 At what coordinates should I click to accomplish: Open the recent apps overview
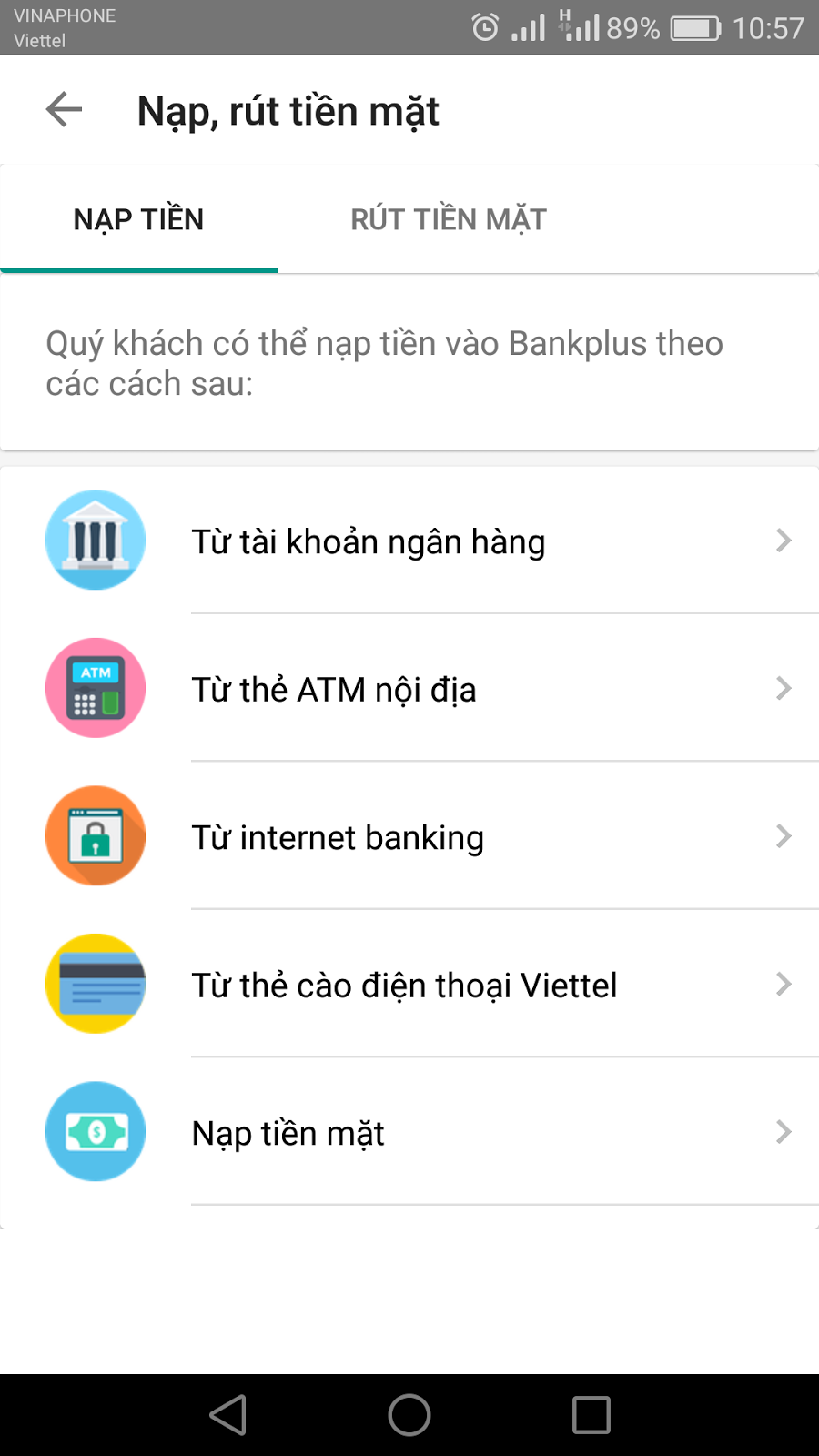(x=591, y=1415)
